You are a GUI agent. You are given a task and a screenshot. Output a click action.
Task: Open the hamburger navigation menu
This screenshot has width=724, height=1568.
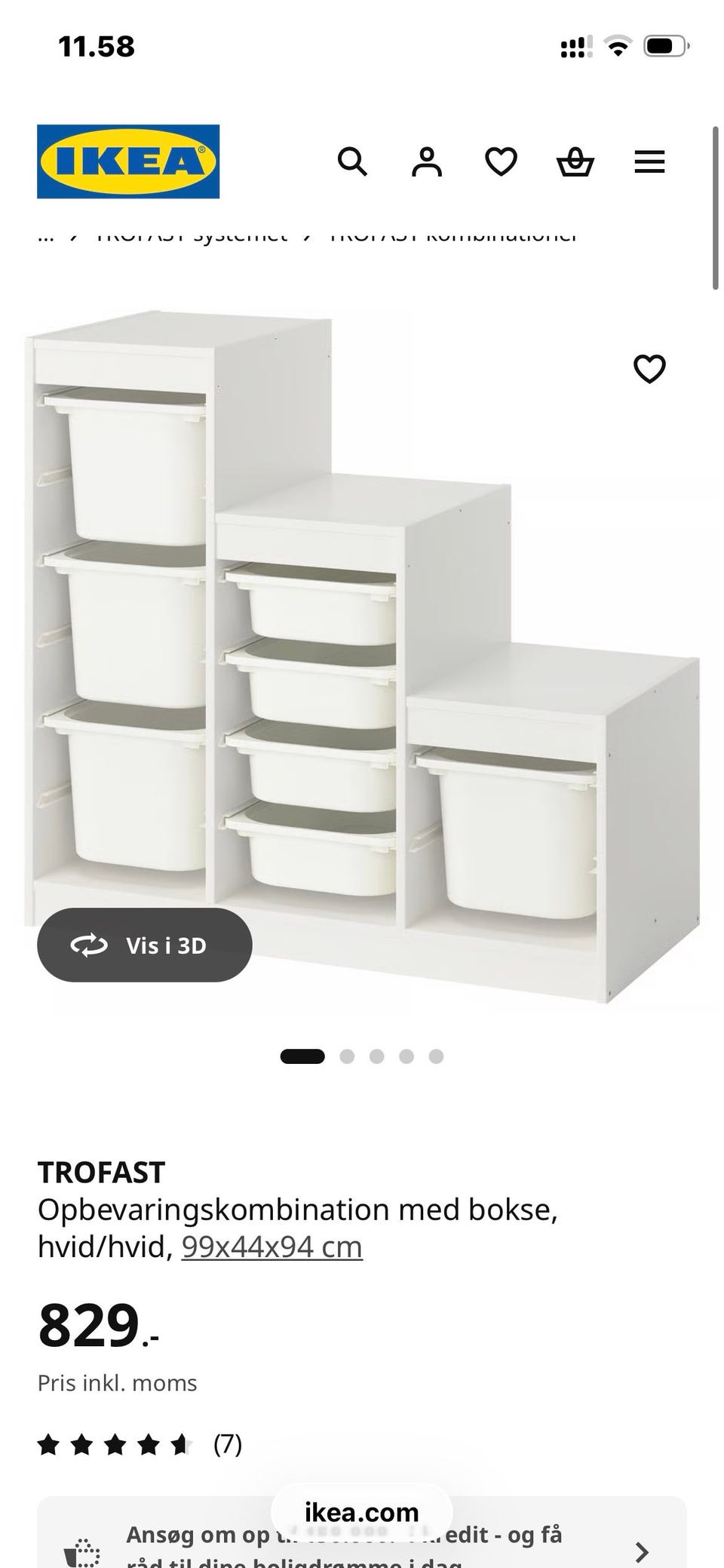pyautogui.click(x=649, y=161)
